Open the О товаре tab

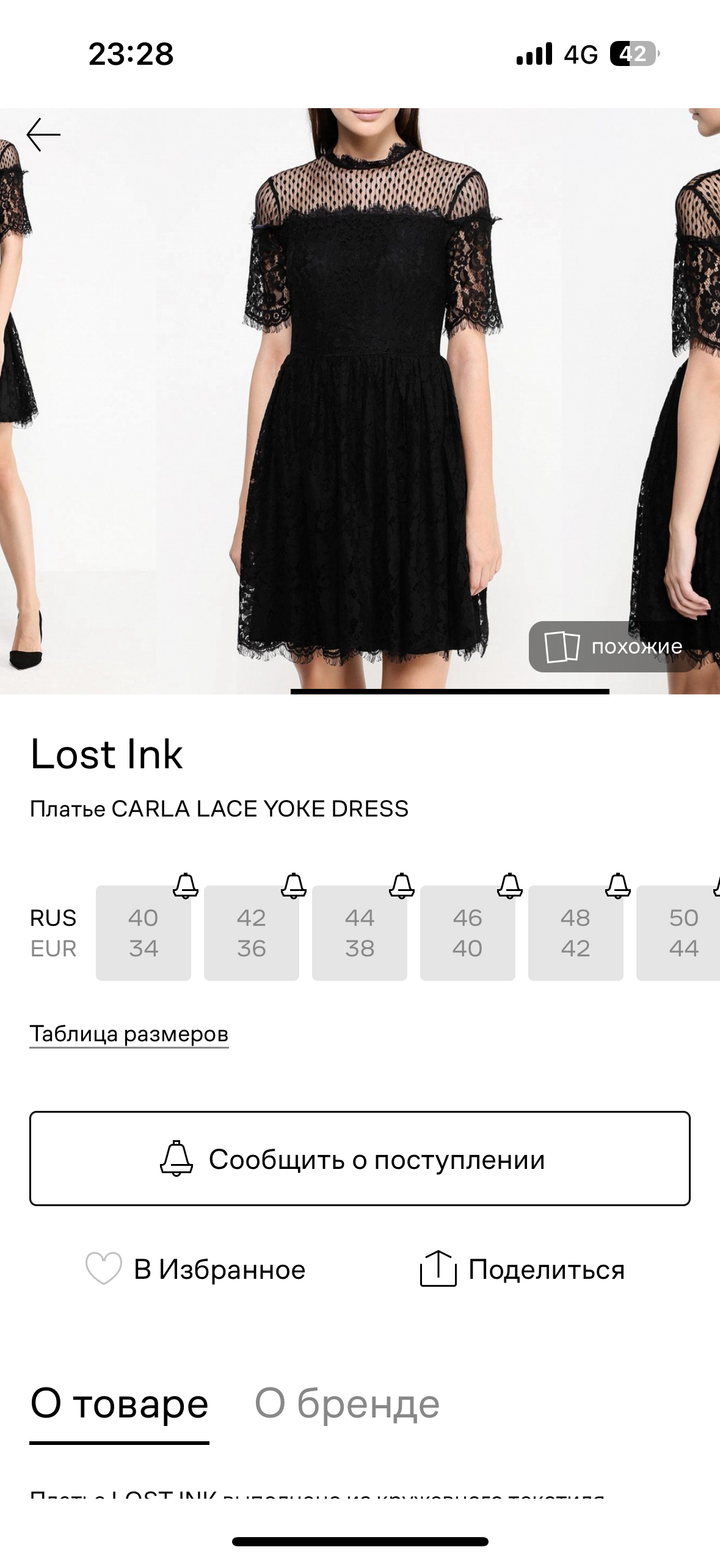coord(119,1404)
